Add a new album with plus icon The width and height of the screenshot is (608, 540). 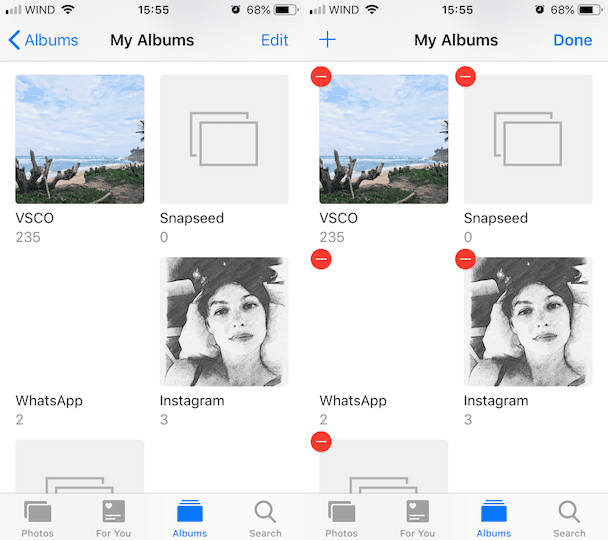[327, 40]
